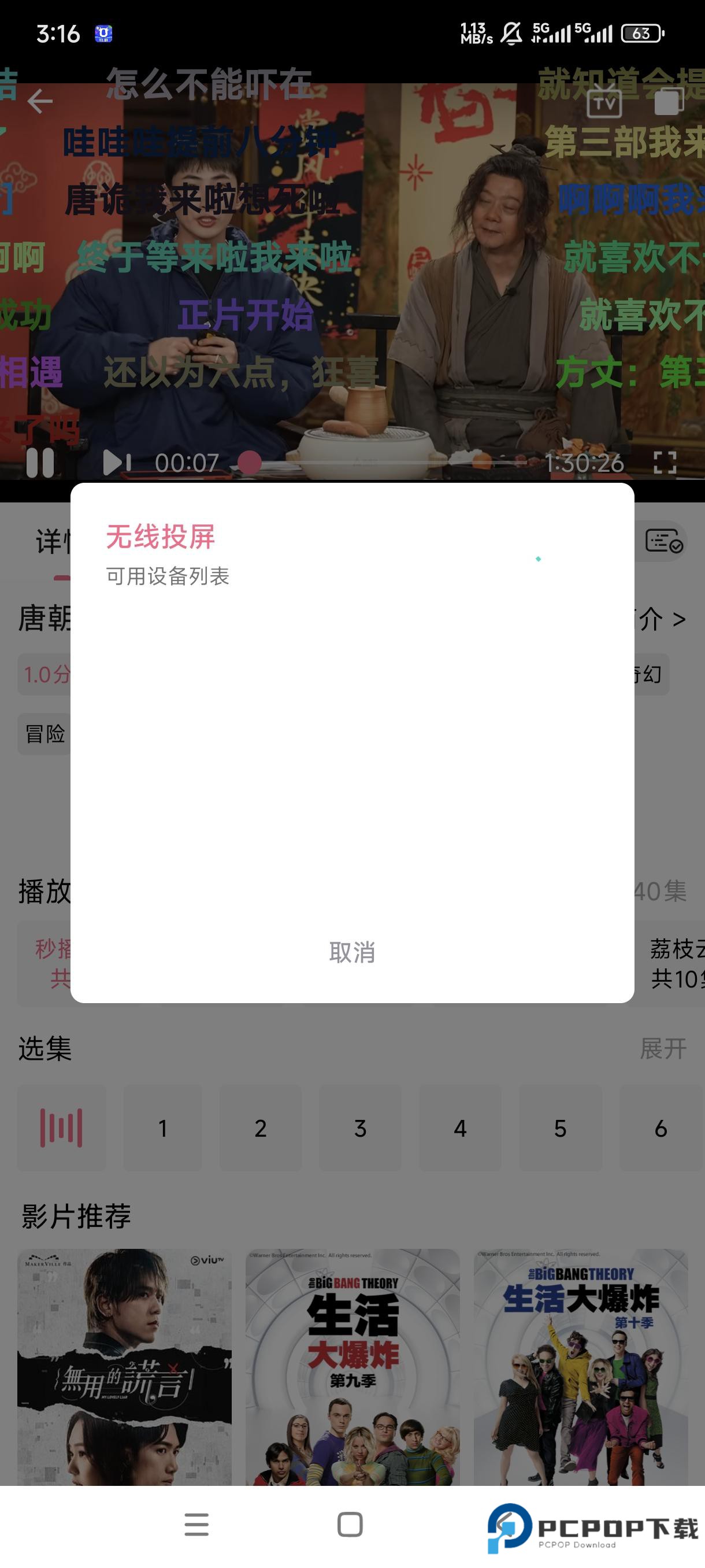The height and width of the screenshot is (1568, 705).
Task: Expand the episode list via 展开
Action: point(662,1048)
